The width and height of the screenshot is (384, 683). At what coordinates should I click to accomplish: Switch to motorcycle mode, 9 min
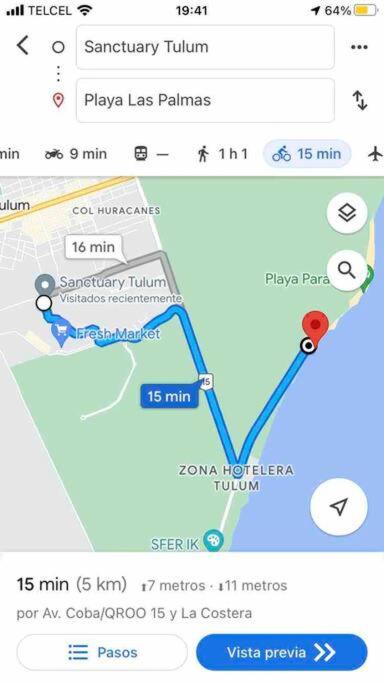coord(76,154)
